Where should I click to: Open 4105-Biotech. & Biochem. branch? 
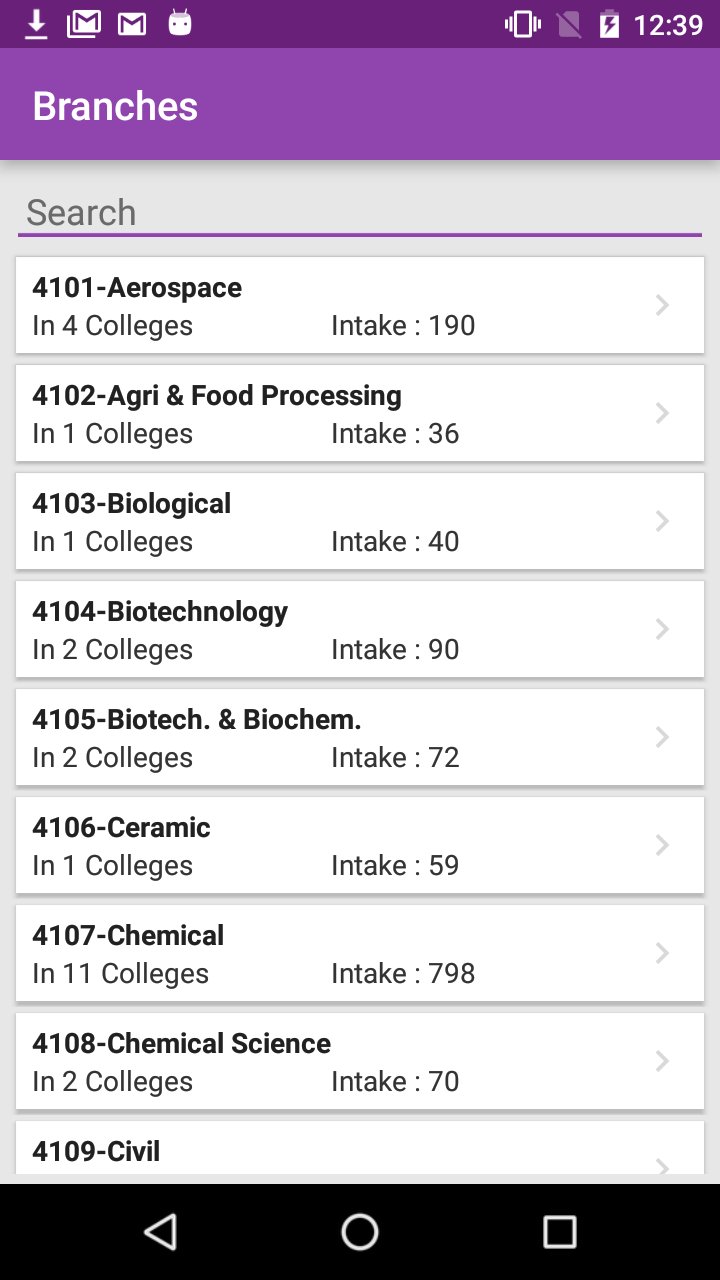(360, 737)
